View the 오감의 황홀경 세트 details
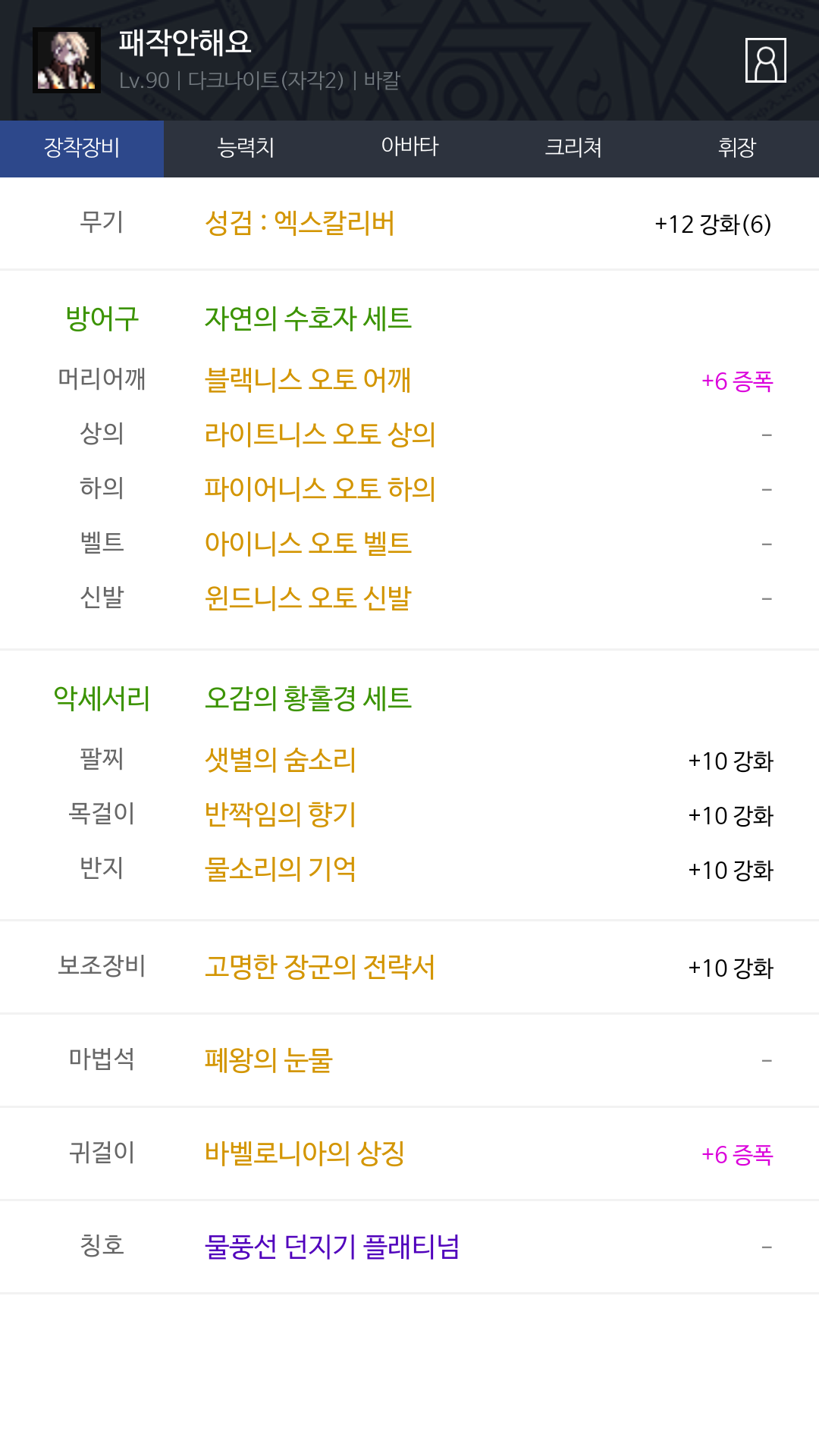 [x=308, y=698]
